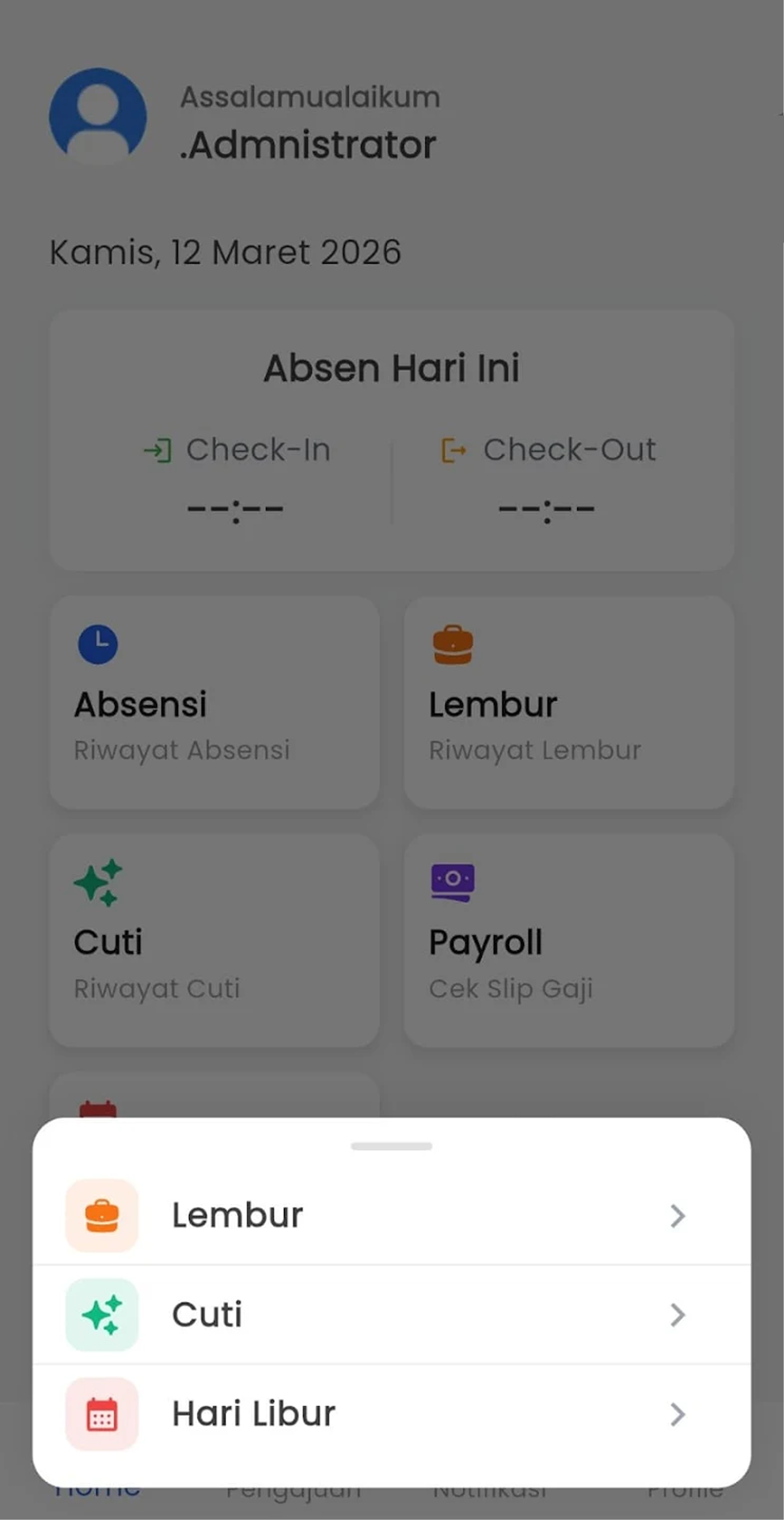Expand the Cuti row via its chevron
The image size is (784, 1520).
click(x=678, y=1315)
